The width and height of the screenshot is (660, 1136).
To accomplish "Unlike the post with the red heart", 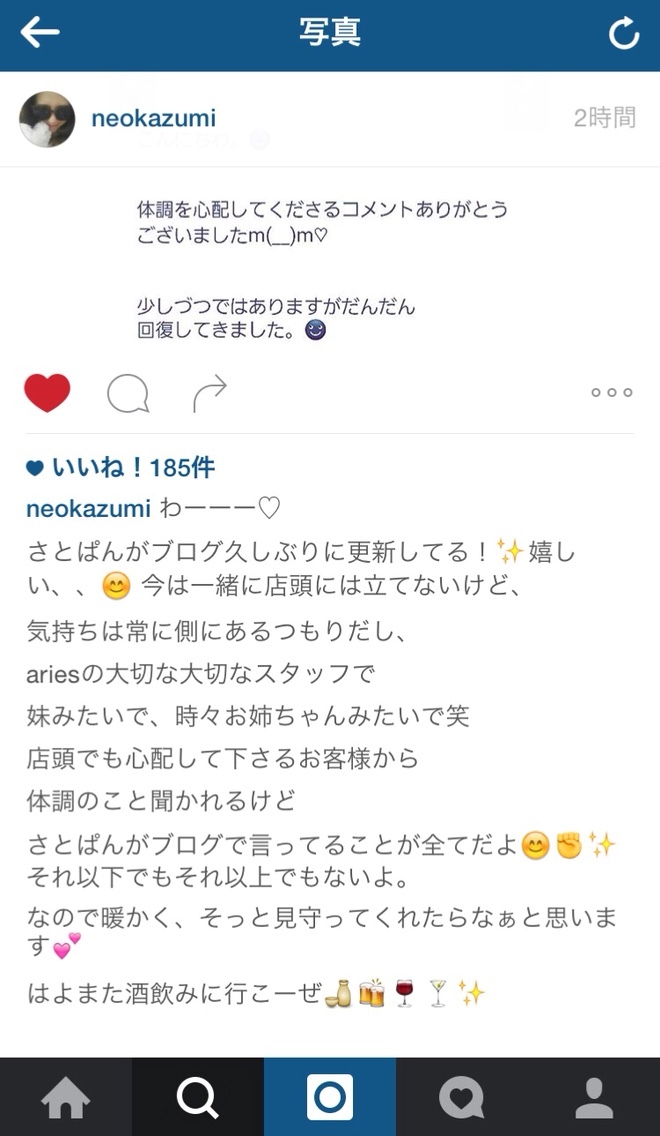I will click(x=47, y=393).
